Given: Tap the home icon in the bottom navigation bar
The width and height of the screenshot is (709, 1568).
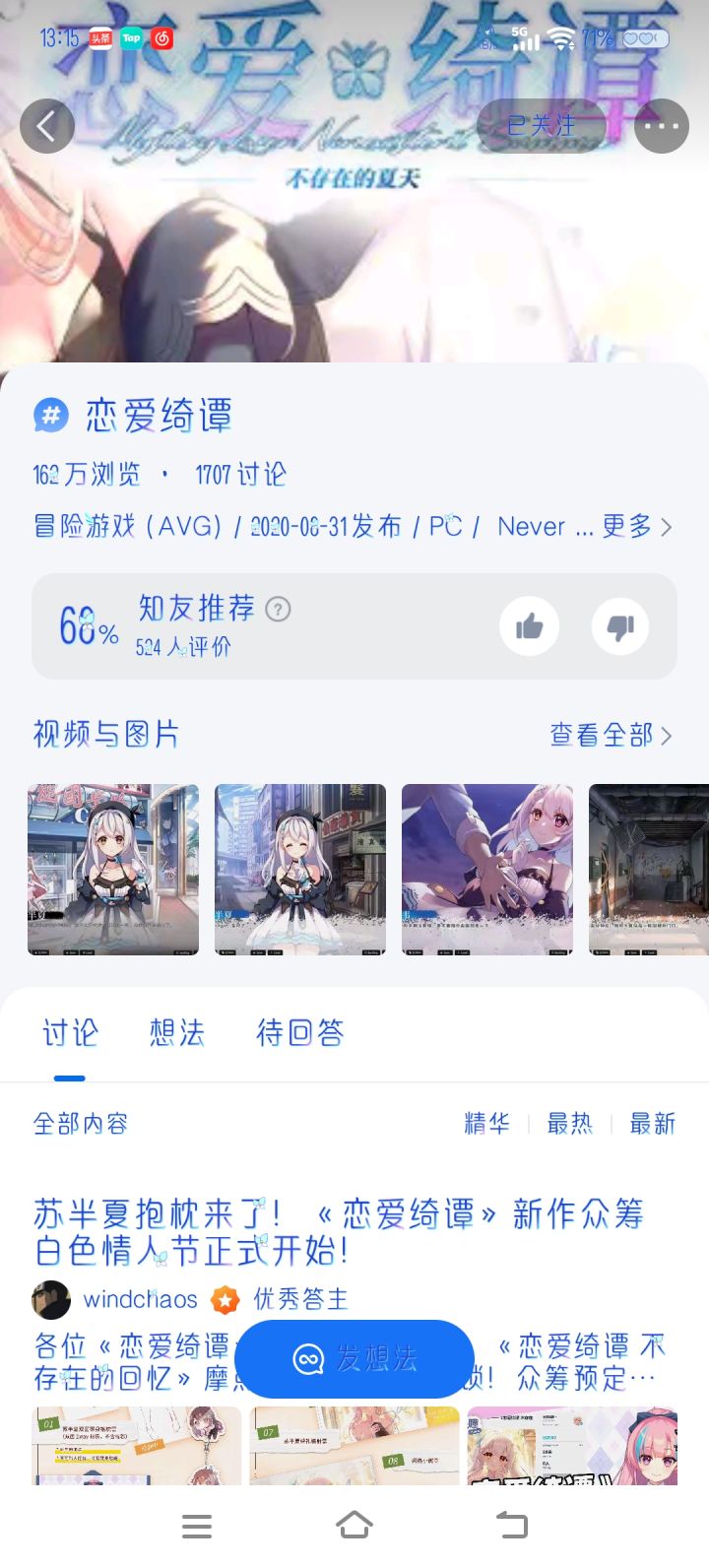Looking at the screenshot, I should pos(354,1524).
